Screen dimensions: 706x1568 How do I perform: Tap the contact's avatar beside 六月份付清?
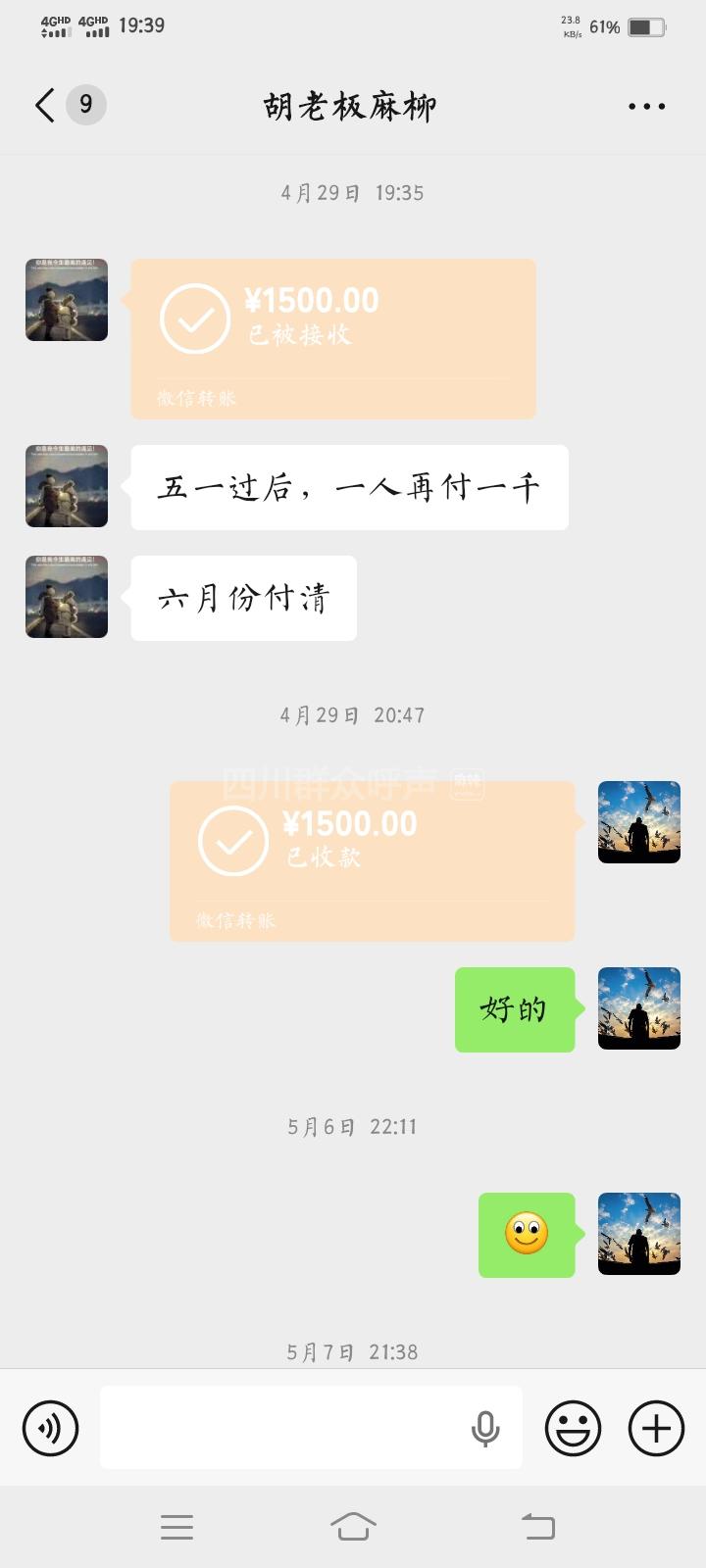[67, 597]
